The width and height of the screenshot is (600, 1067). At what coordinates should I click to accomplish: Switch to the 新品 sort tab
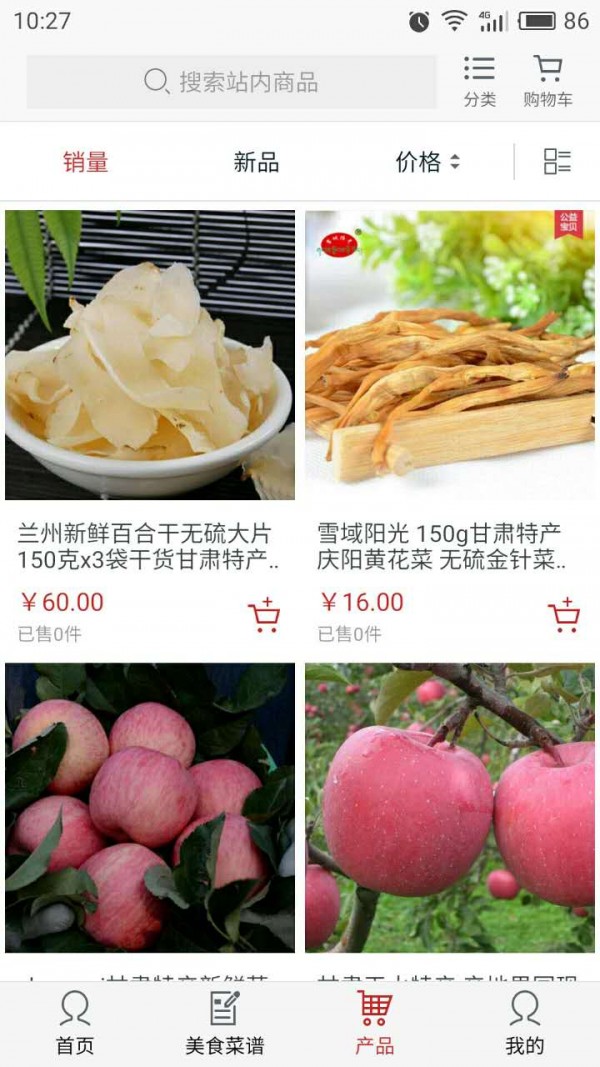tap(256, 162)
